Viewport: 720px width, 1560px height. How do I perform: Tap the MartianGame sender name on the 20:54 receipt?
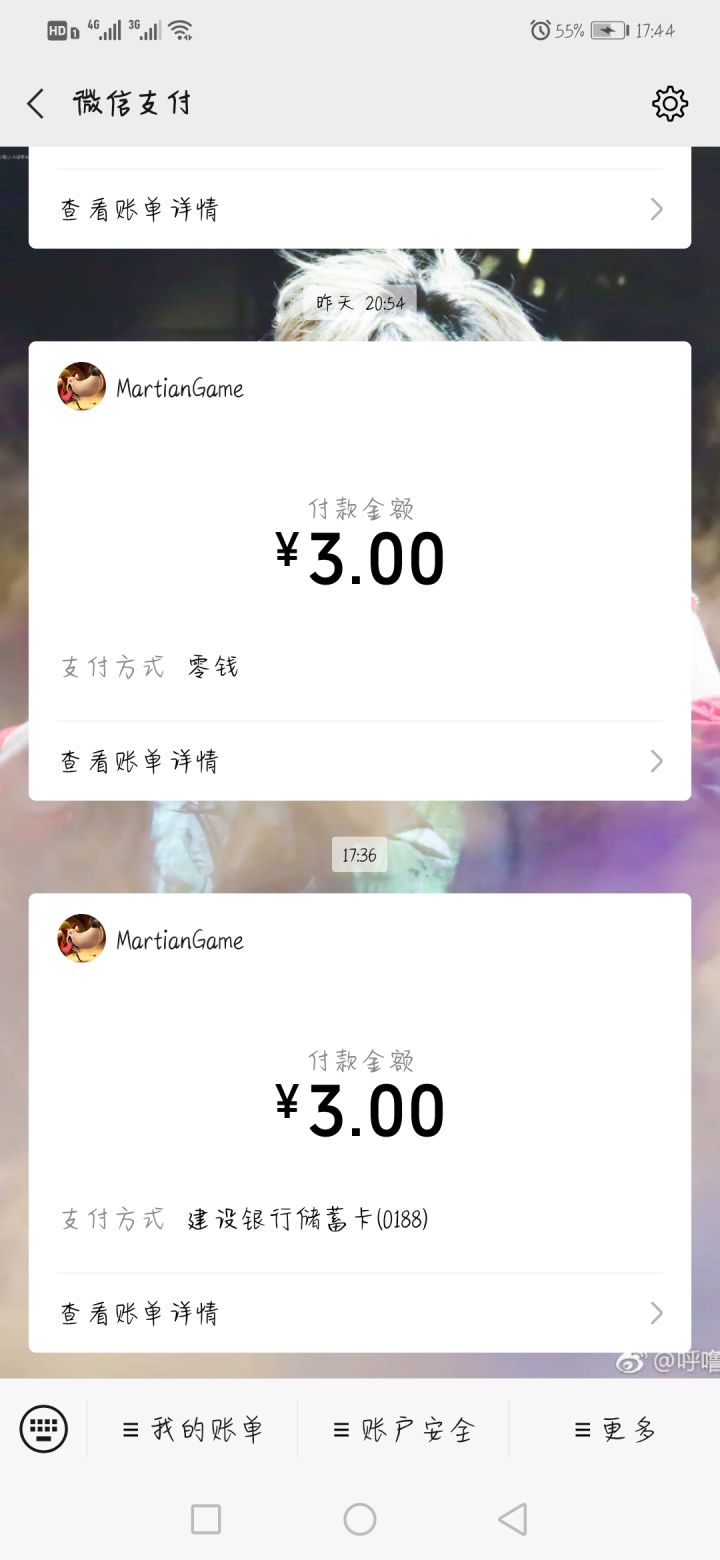point(180,387)
